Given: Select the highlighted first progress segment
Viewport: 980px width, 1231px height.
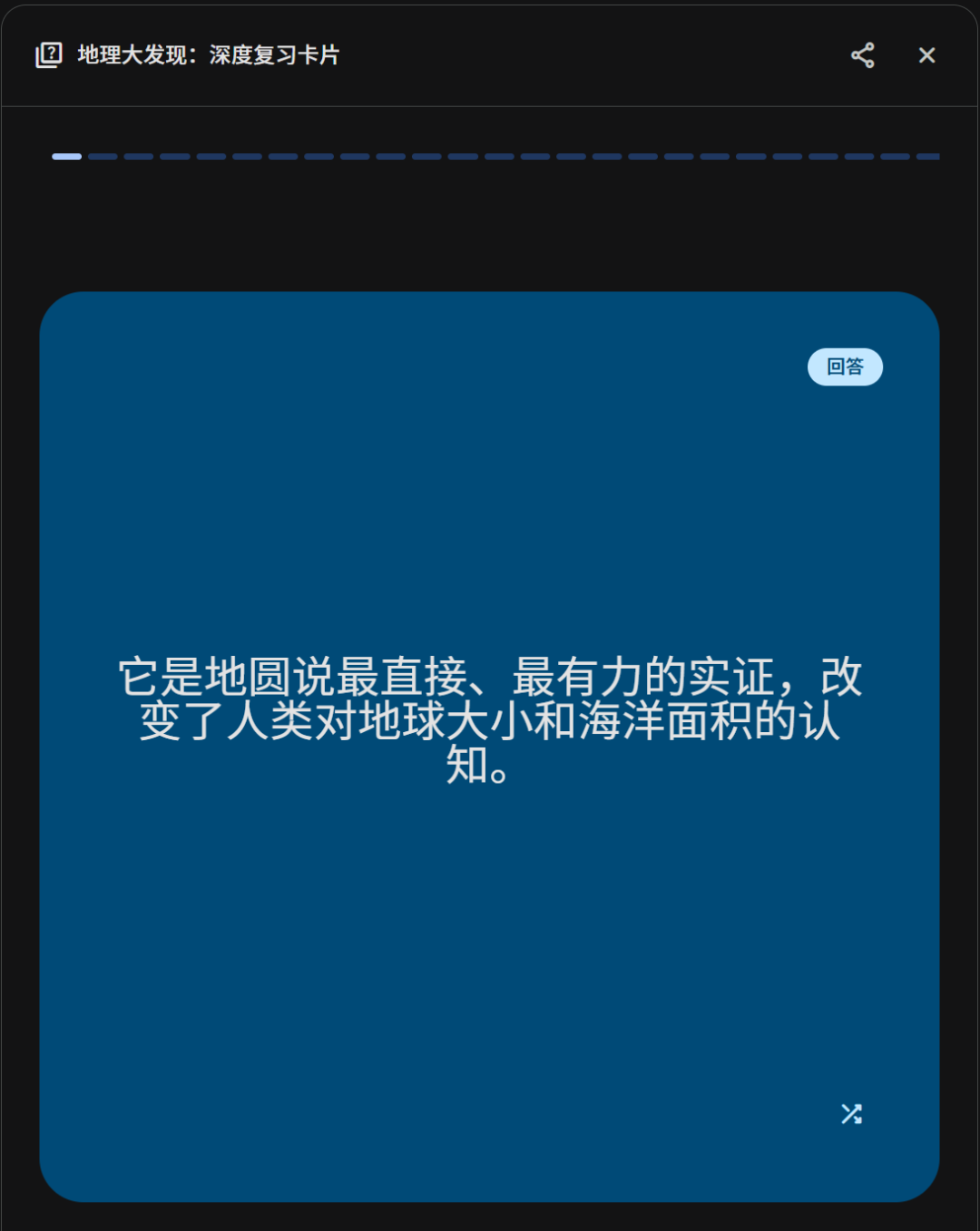Looking at the screenshot, I should 65,156.
